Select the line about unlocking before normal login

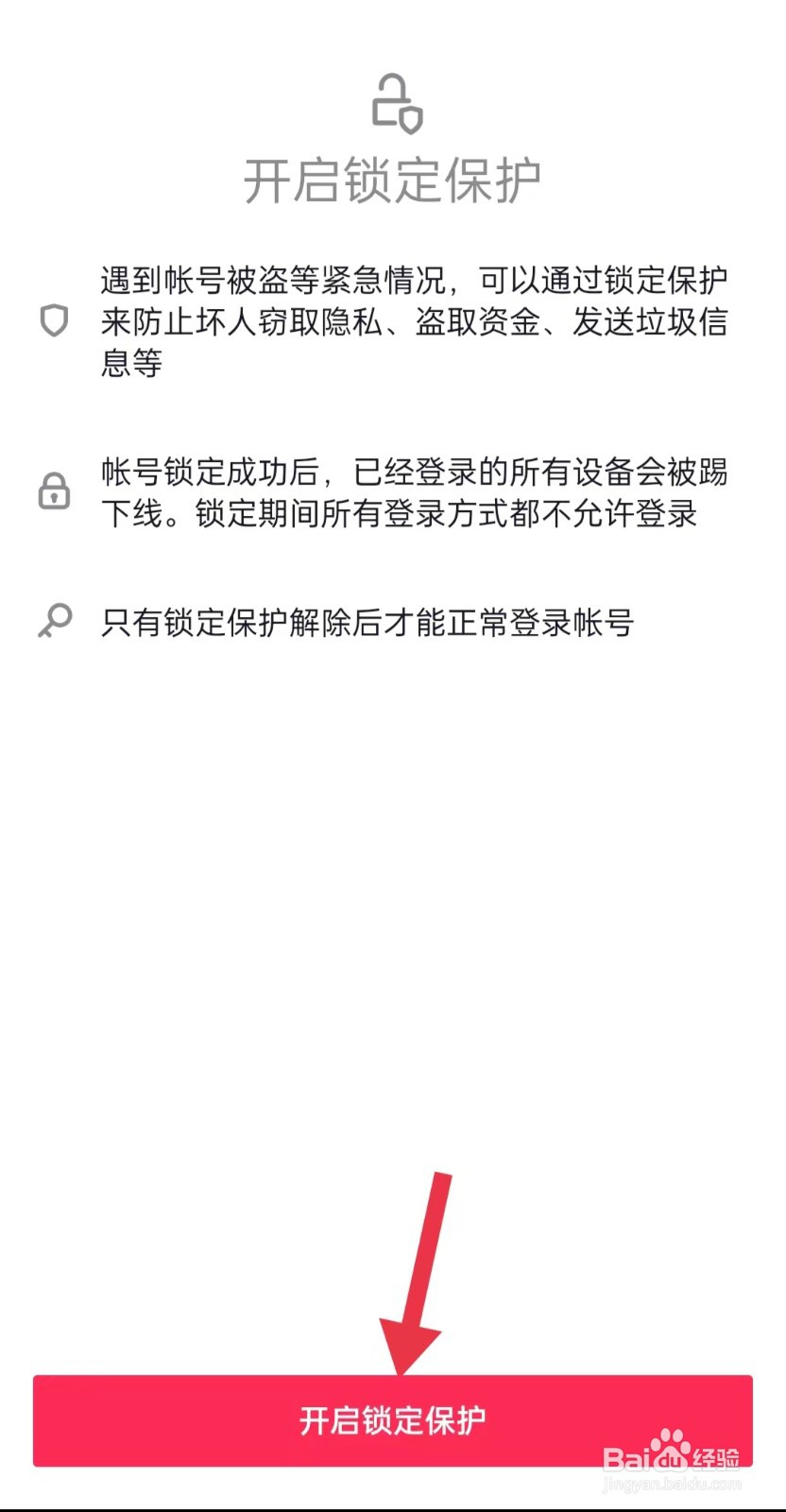click(x=370, y=623)
